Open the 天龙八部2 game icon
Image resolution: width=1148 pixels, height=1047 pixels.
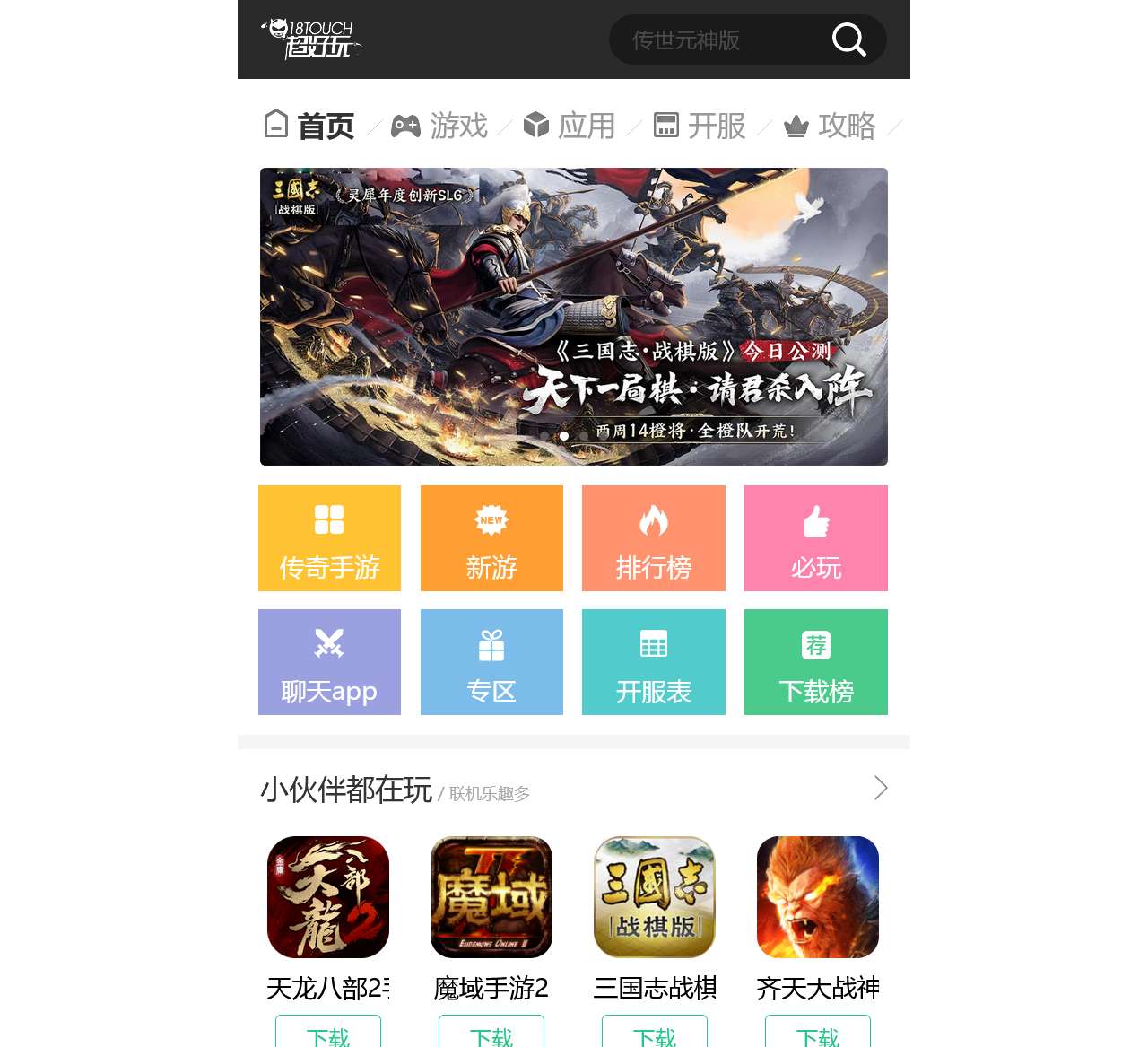tap(328, 897)
